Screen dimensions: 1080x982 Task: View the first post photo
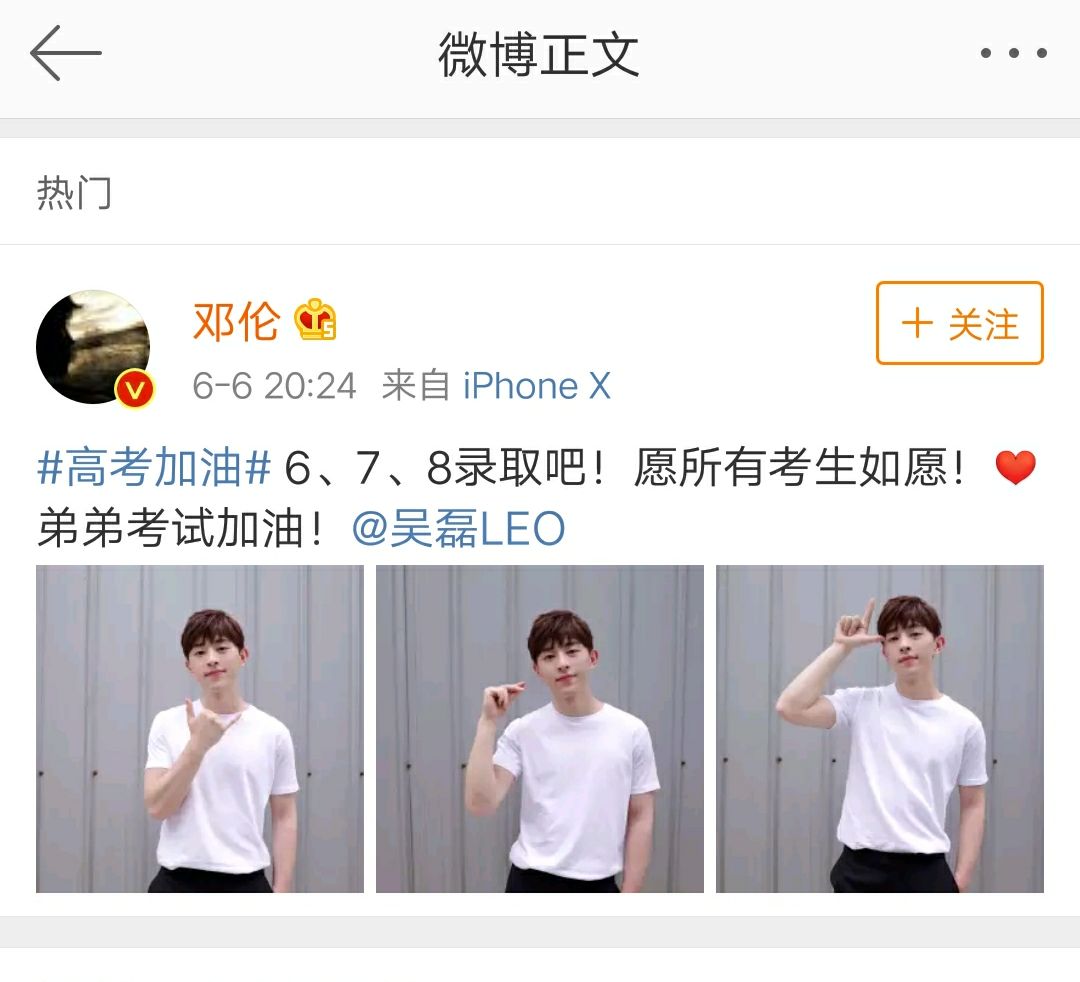point(200,728)
